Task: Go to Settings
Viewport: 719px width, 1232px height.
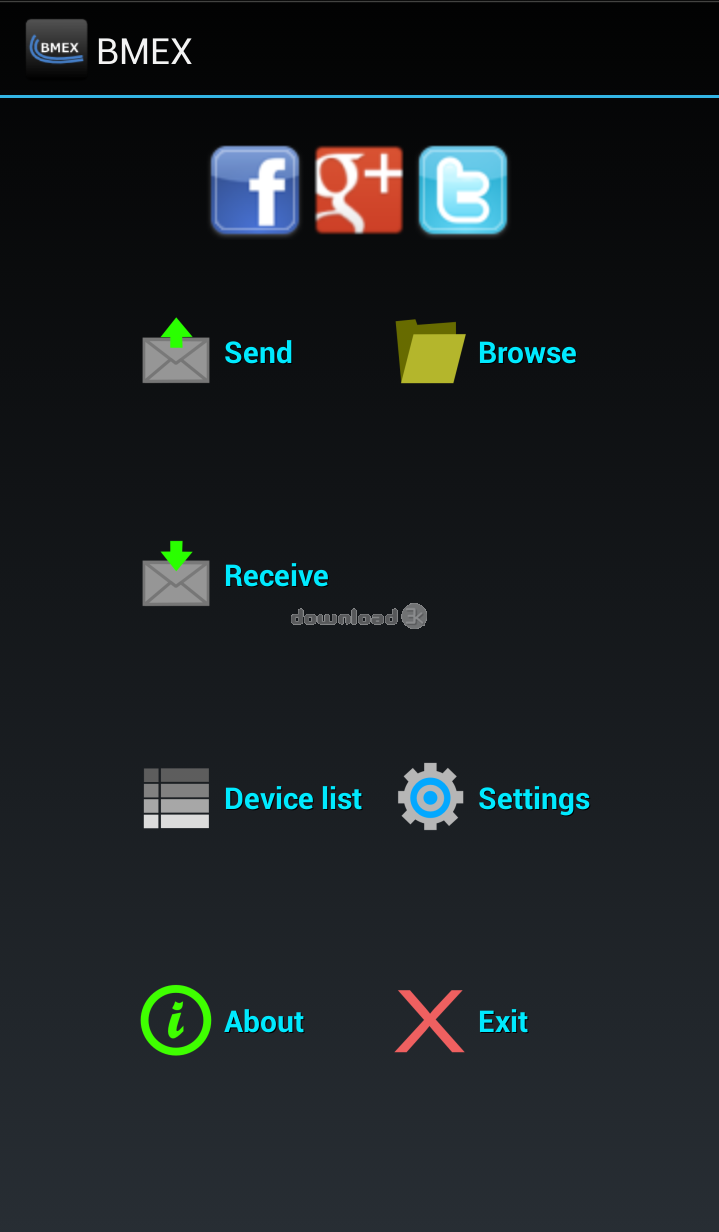Action: pyautogui.click(x=493, y=798)
